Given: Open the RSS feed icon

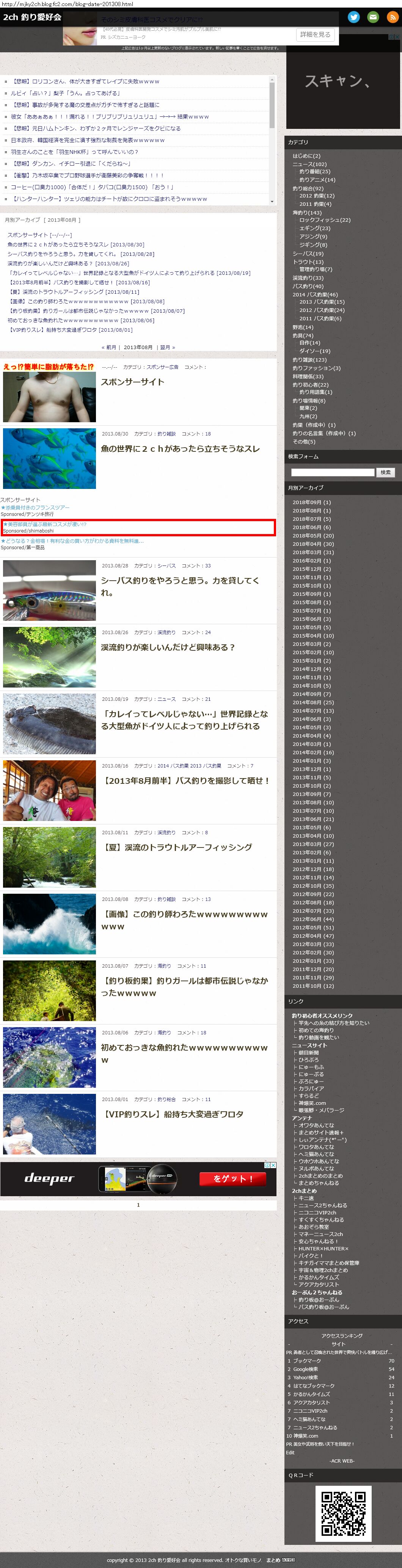Looking at the screenshot, I should click(x=392, y=17).
